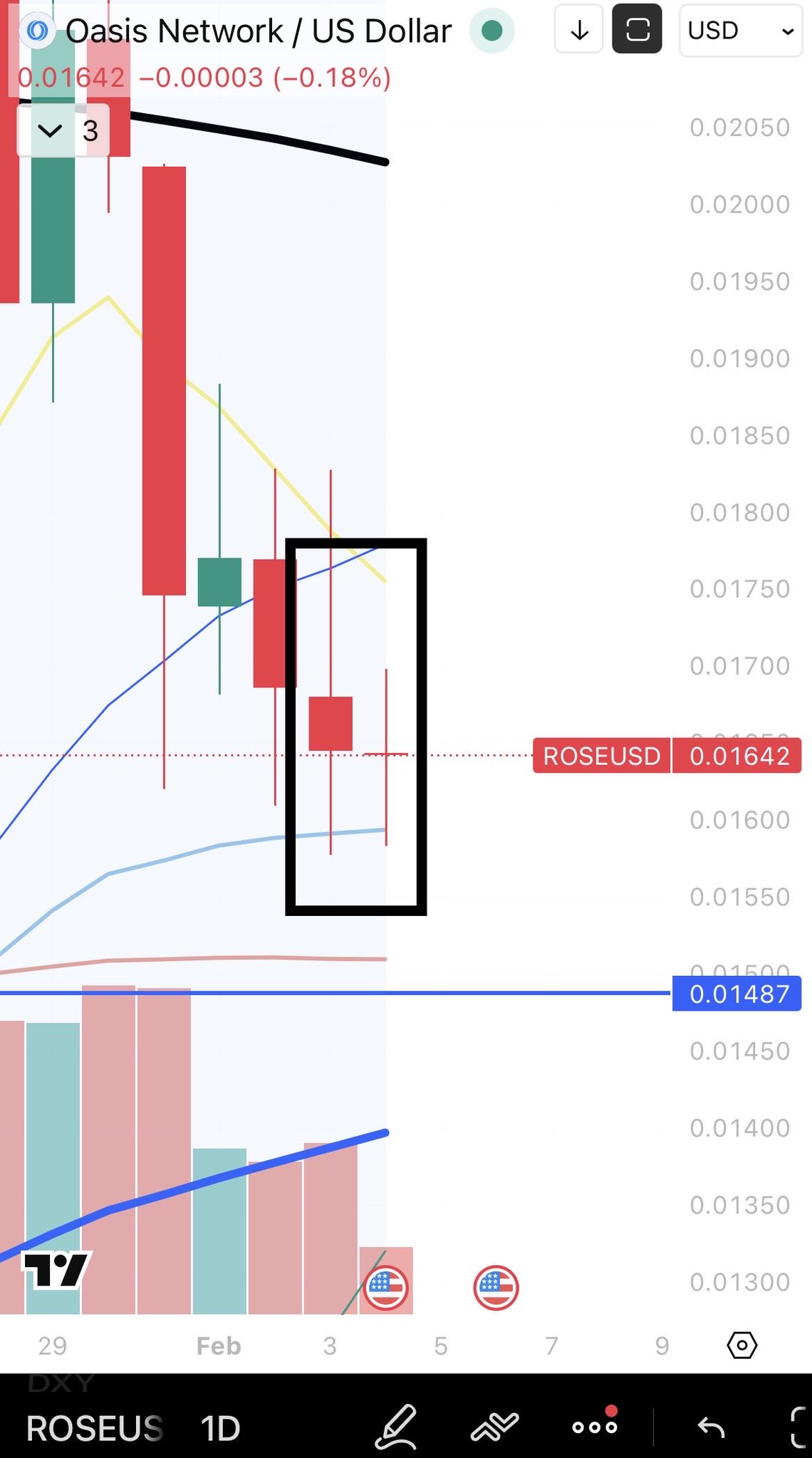
Task: Open the Oasis Network / US Dollar symbol title
Action: pos(258,31)
